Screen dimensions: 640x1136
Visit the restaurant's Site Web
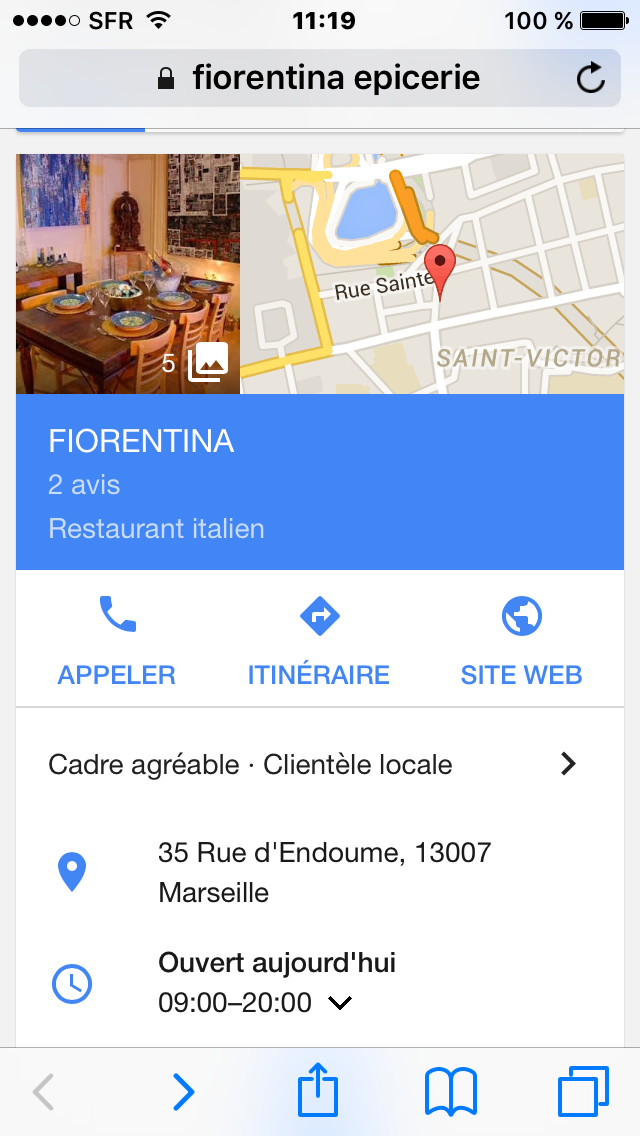521,640
